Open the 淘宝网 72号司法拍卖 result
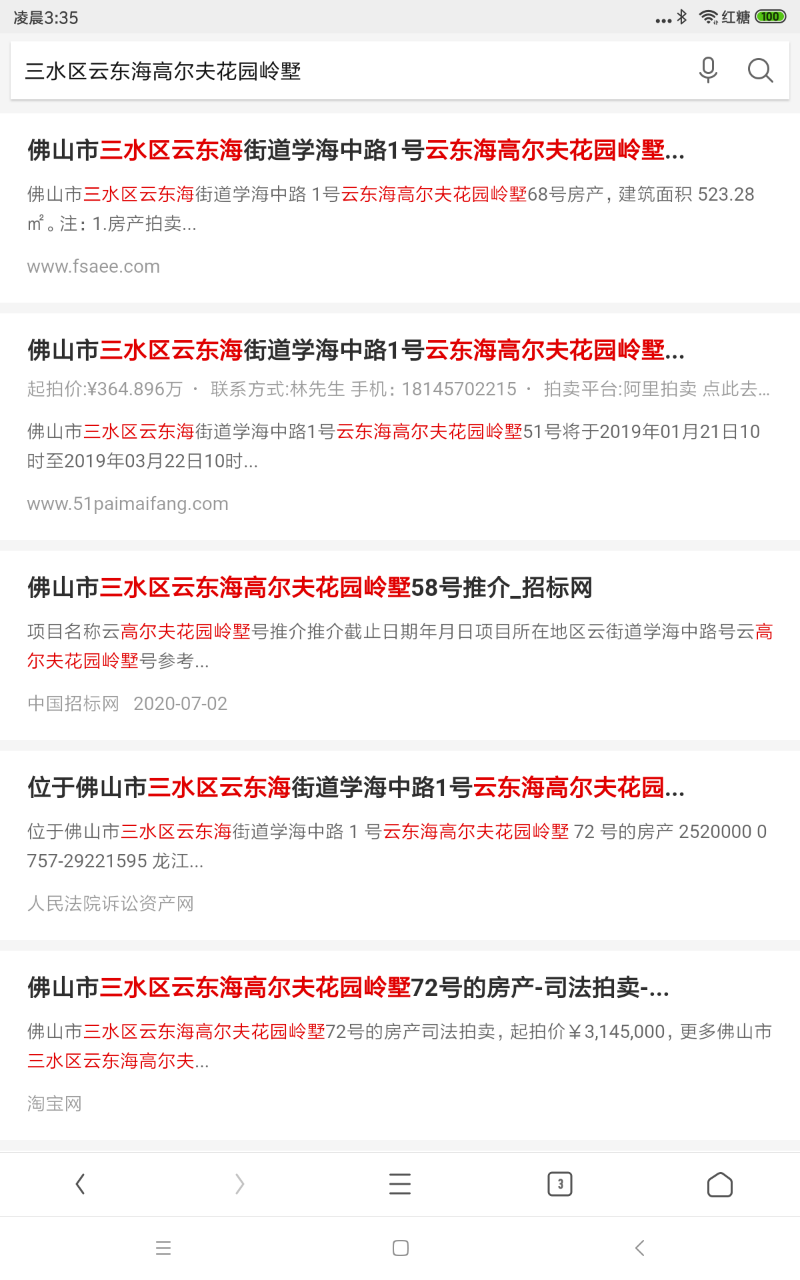The image size is (800, 1280). click(x=348, y=989)
